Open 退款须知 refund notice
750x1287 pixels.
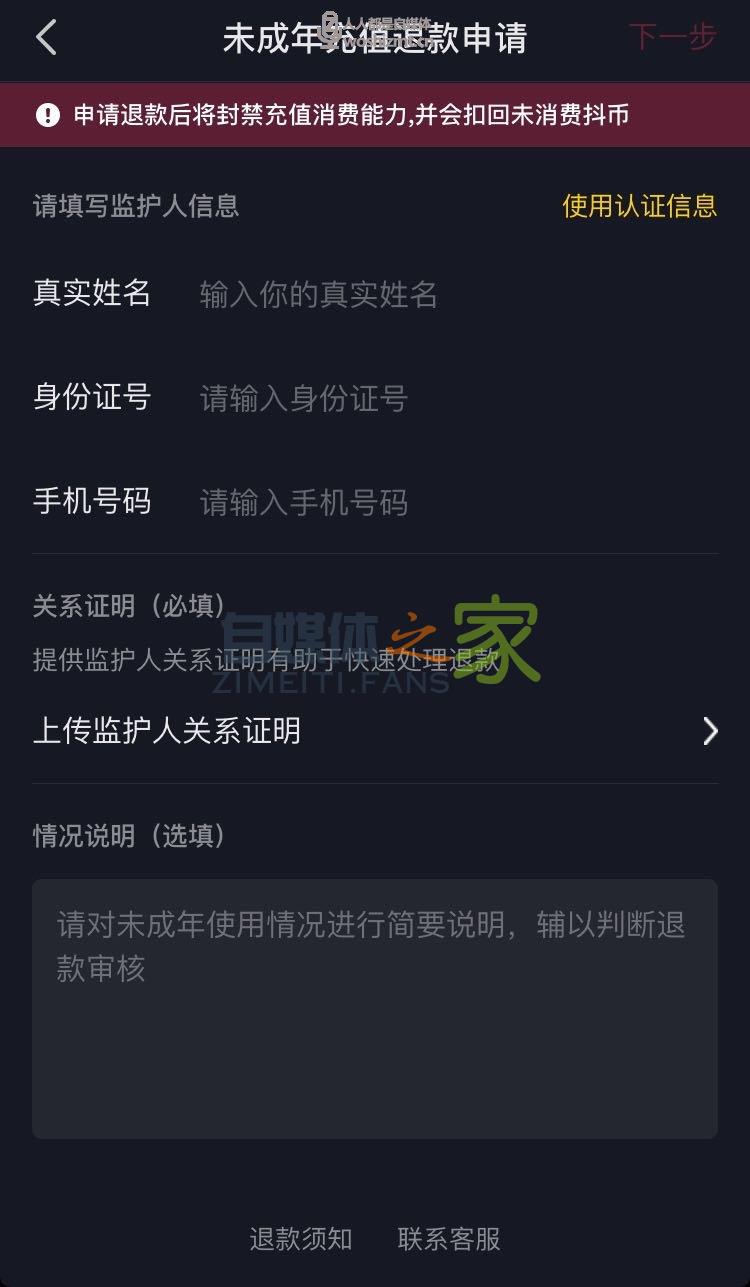(299, 1240)
